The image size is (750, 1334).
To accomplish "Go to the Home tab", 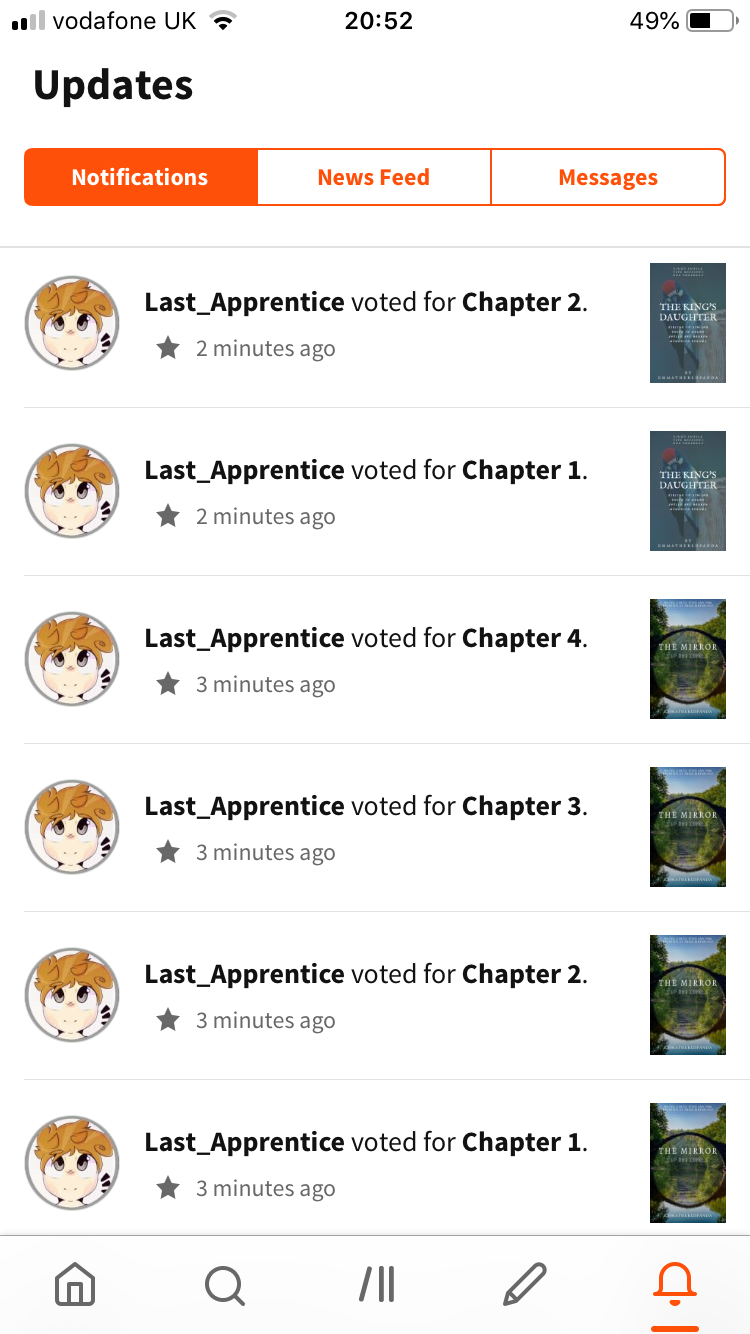I will (75, 1284).
